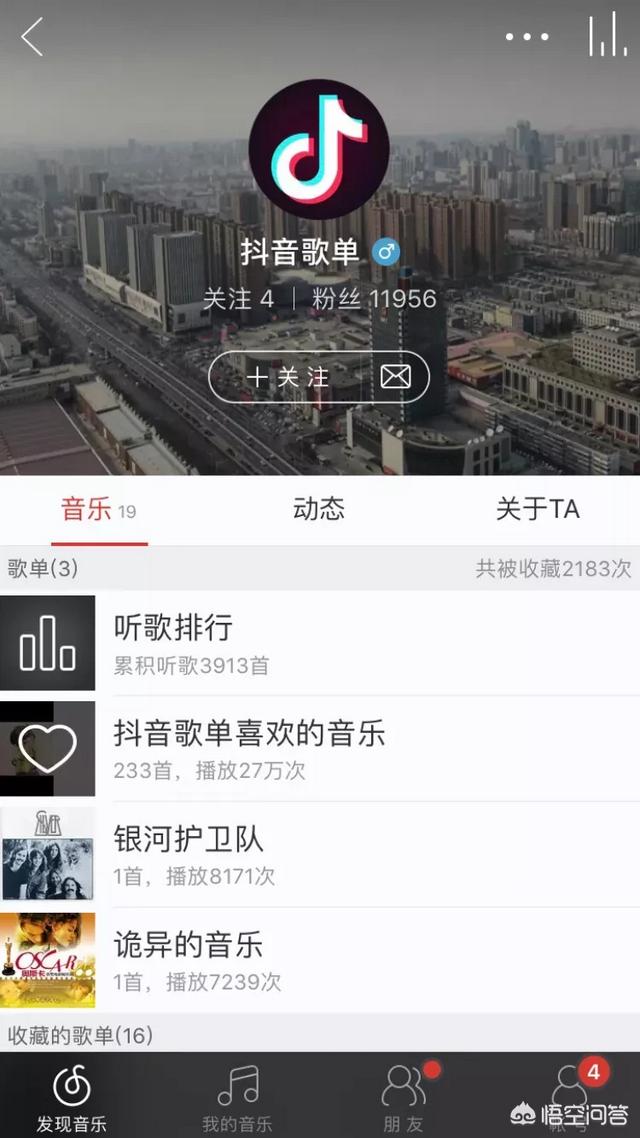This screenshot has width=640, height=1138.
Task: Open 抖音歌单喜欢的音乐 playlist
Action: [x=320, y=749]
